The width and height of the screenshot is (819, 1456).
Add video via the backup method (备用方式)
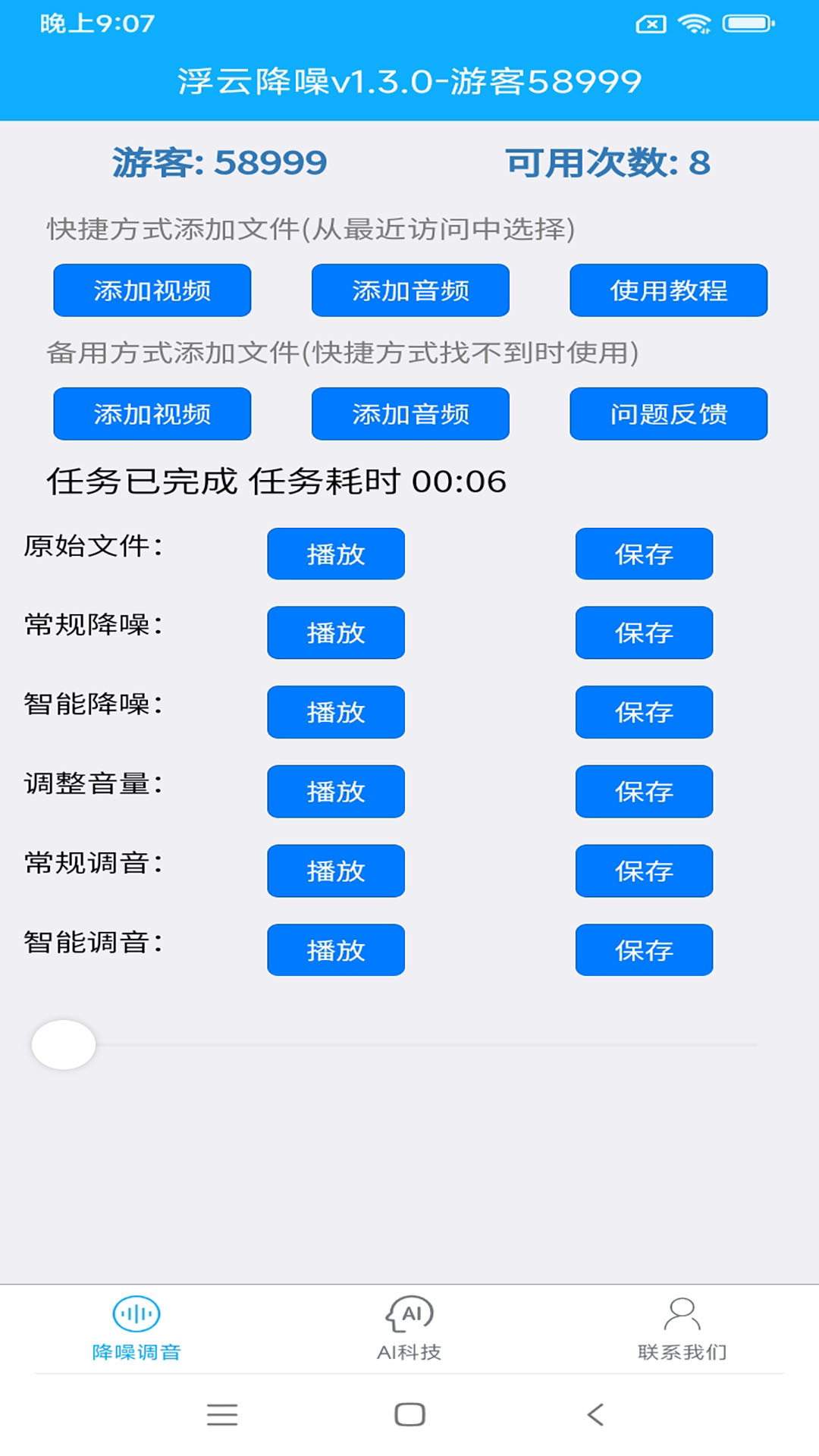(152, 414)
